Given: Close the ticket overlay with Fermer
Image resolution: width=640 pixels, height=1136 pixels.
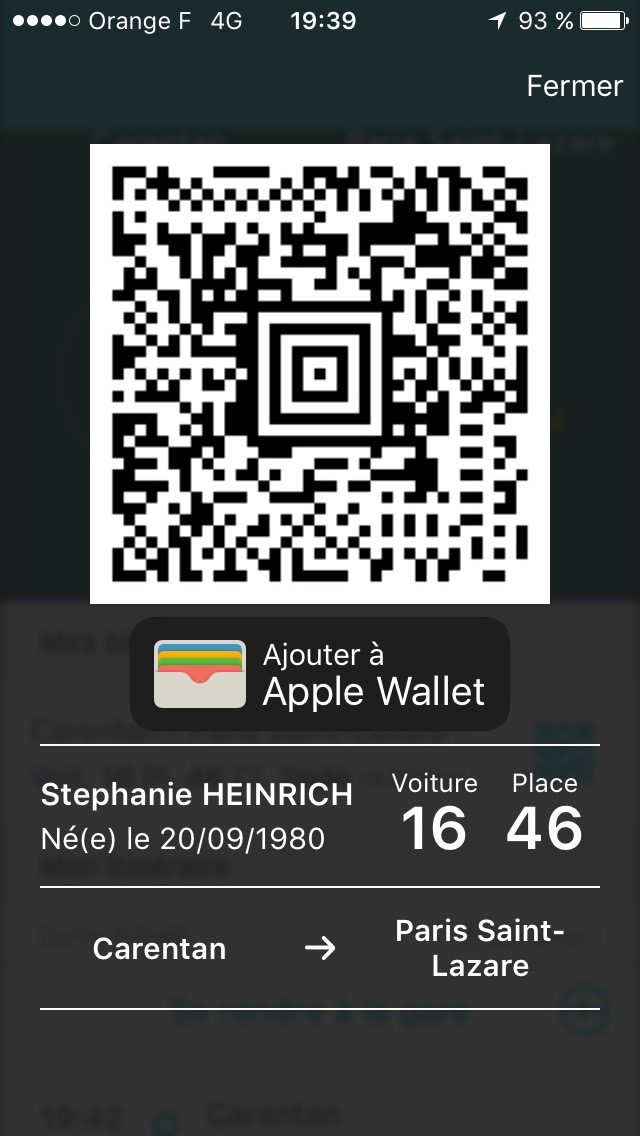Looking at the screenshot, I should click(x=574, y=86).
